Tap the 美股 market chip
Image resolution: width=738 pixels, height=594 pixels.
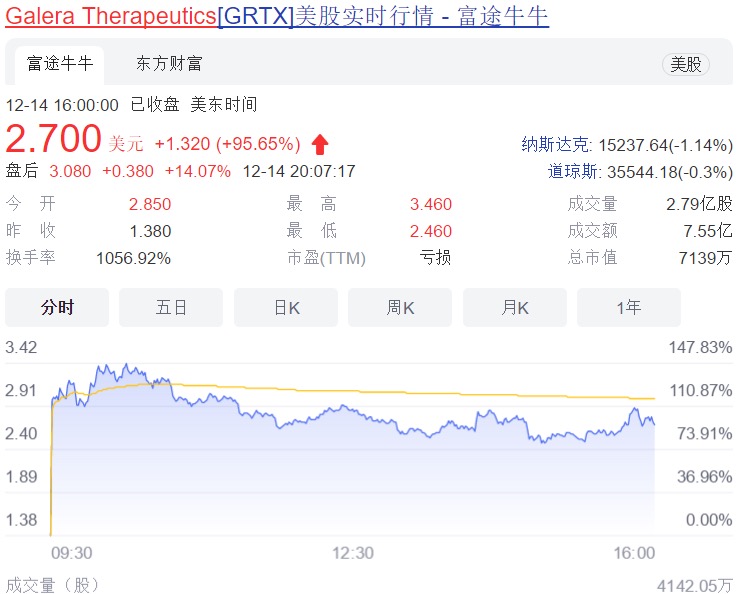(x=686, y=64)
